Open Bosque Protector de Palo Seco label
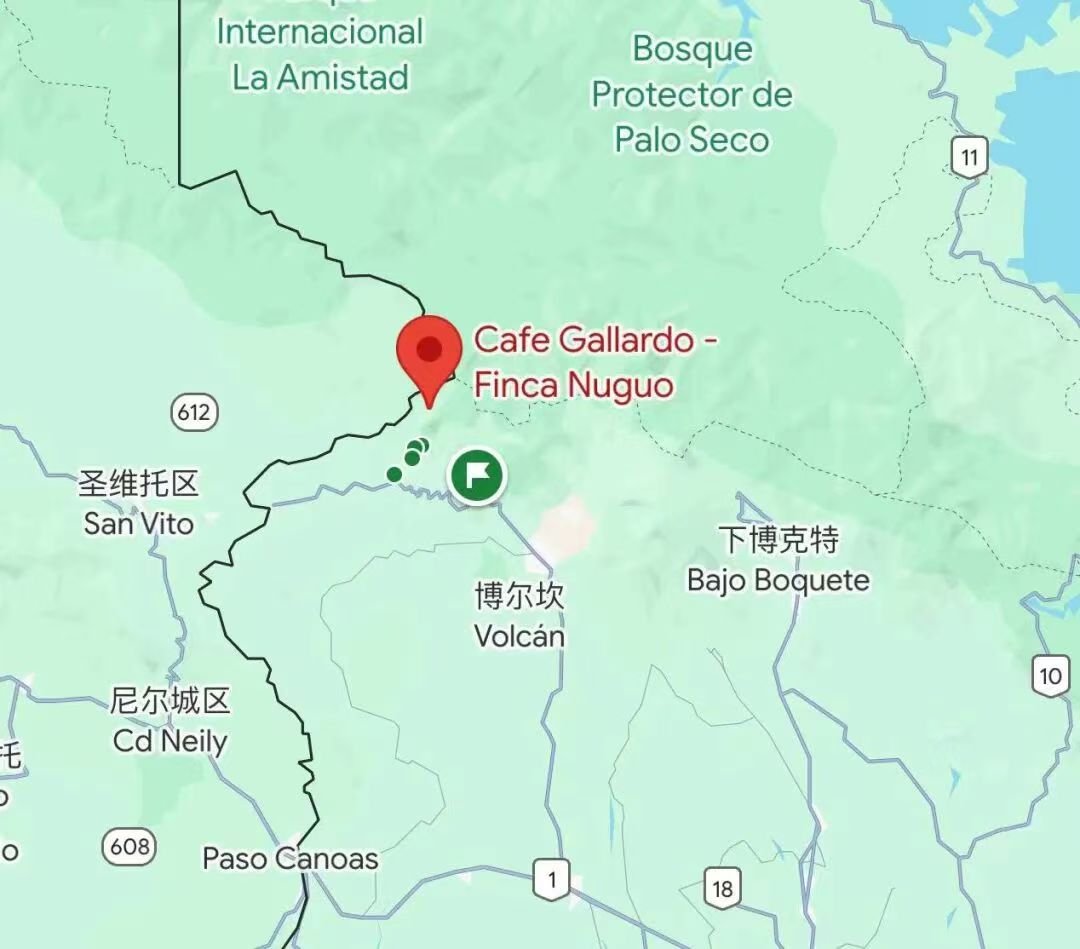The height and width of the screenshot is (949, 1080). coord(692,94)
